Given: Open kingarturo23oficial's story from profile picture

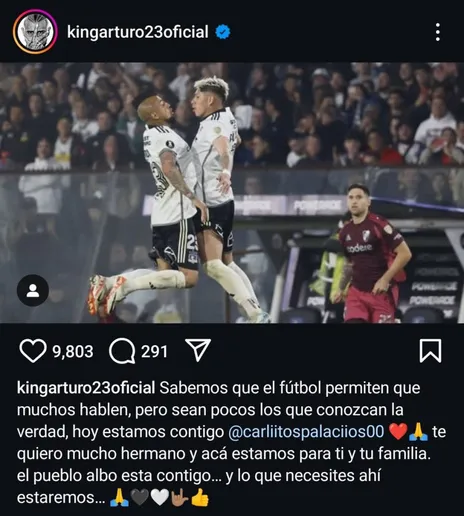Looking at the screenshot, I should 35,32.
